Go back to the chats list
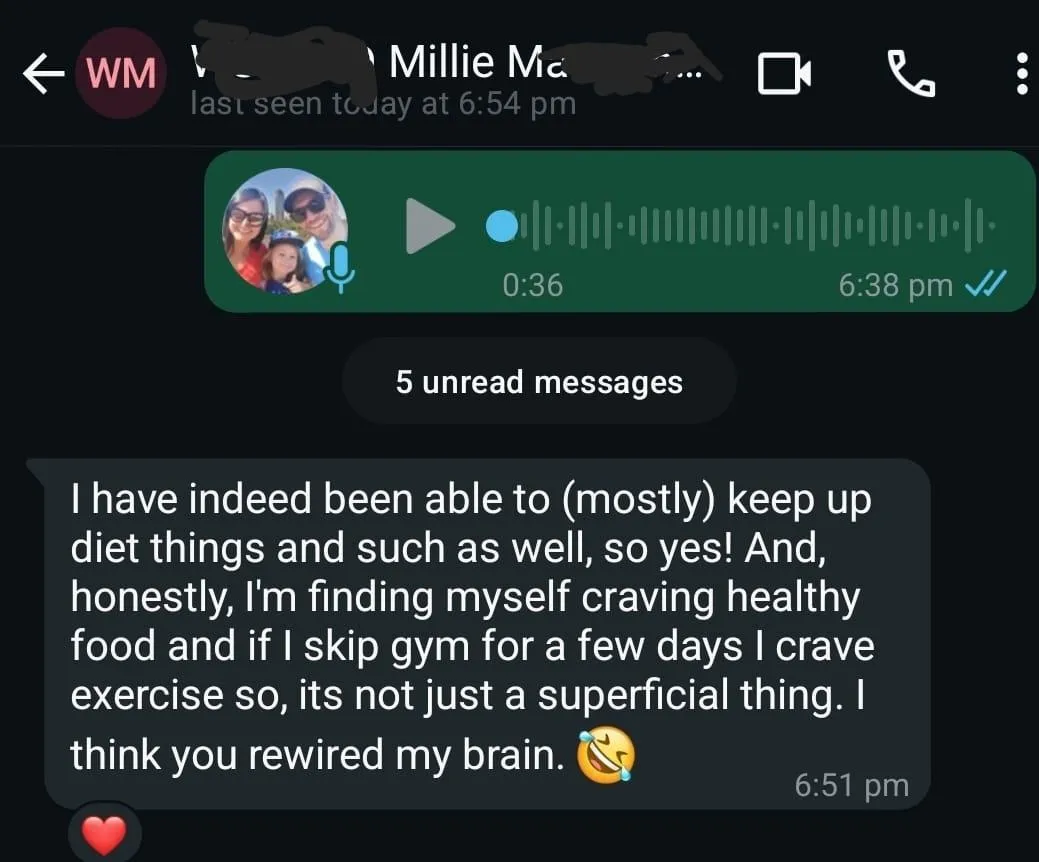The width and height of the screenshot is (1039, 862). coord(44,74)
